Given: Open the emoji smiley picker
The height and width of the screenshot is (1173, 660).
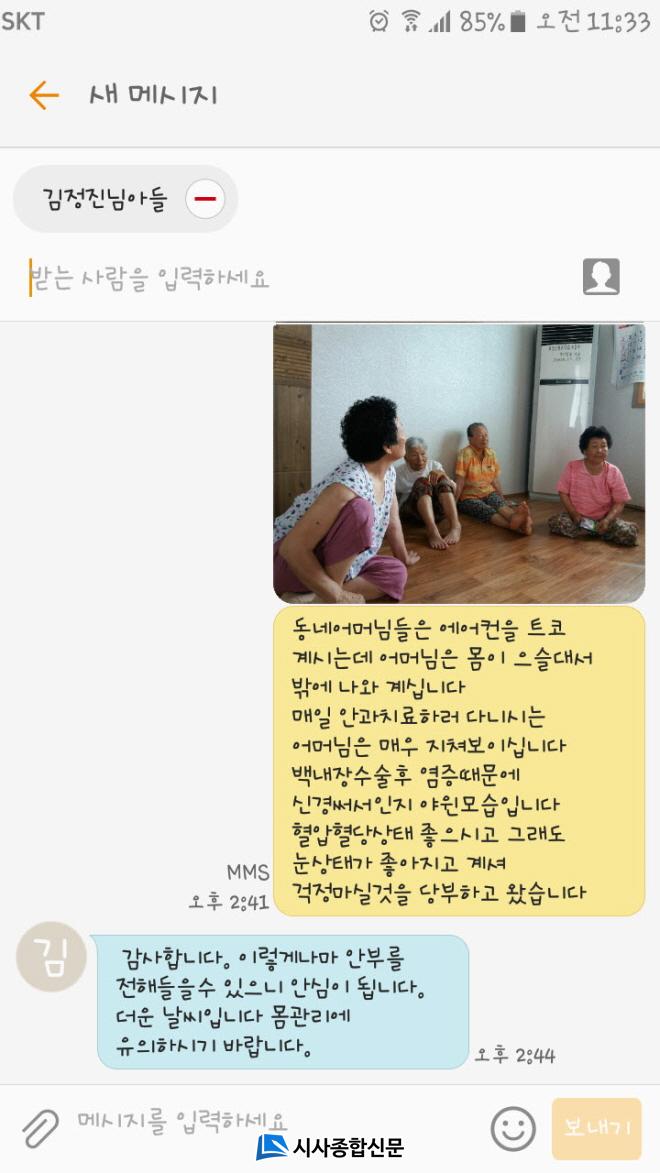Looking at the screenshot, I should pyautogui.click(x=513, y=1128).
